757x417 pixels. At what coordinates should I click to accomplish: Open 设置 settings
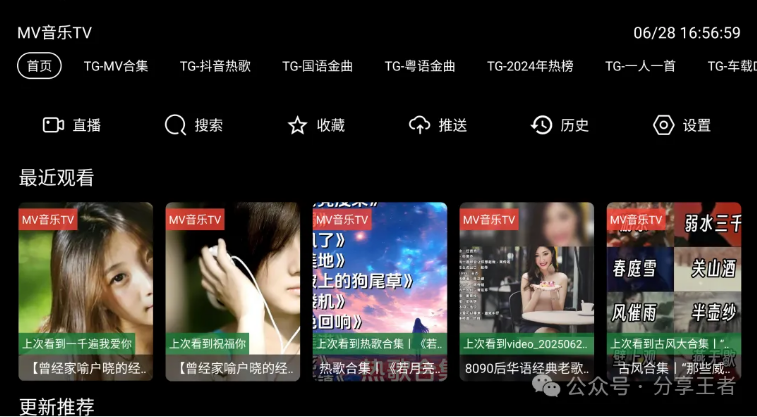(682, 125)
